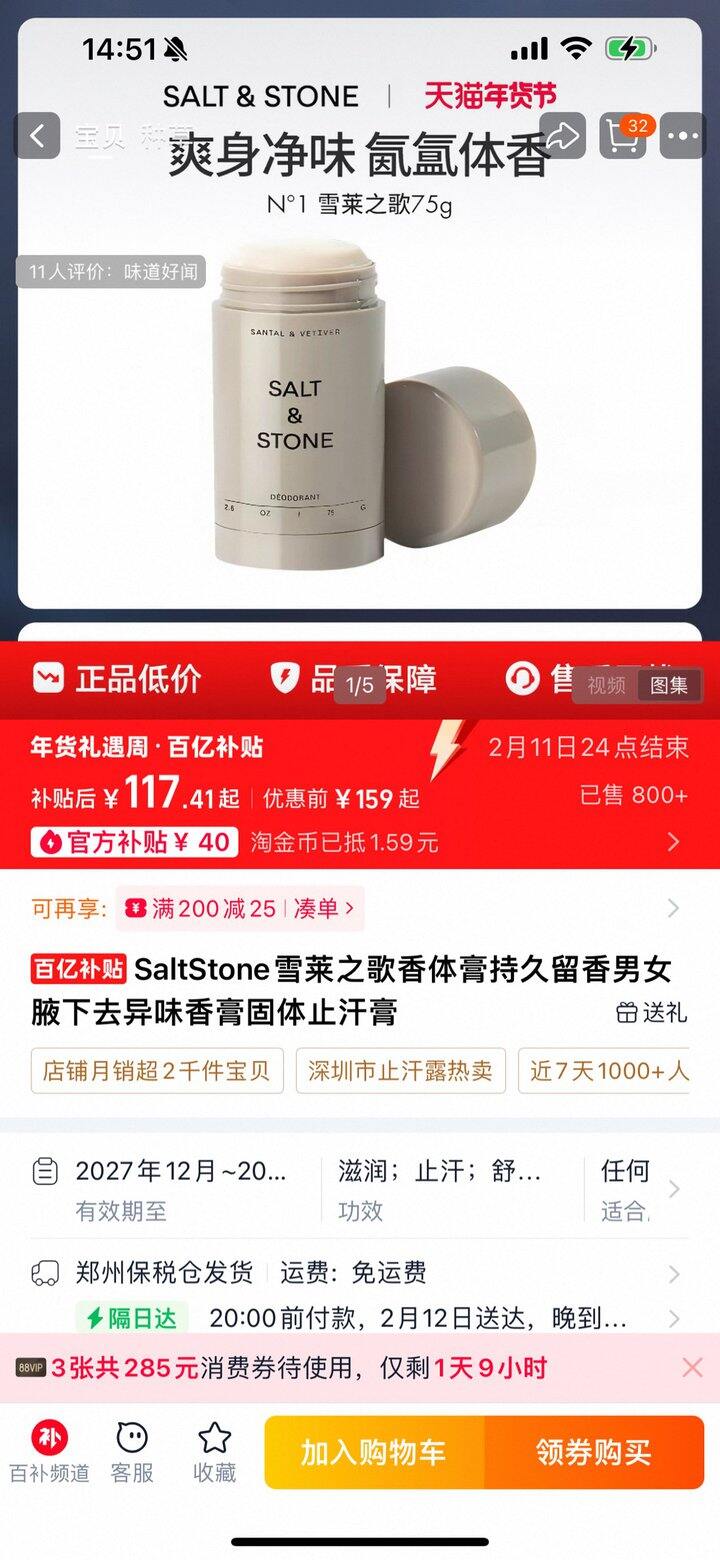Open the more options menu

coord(684,135)
